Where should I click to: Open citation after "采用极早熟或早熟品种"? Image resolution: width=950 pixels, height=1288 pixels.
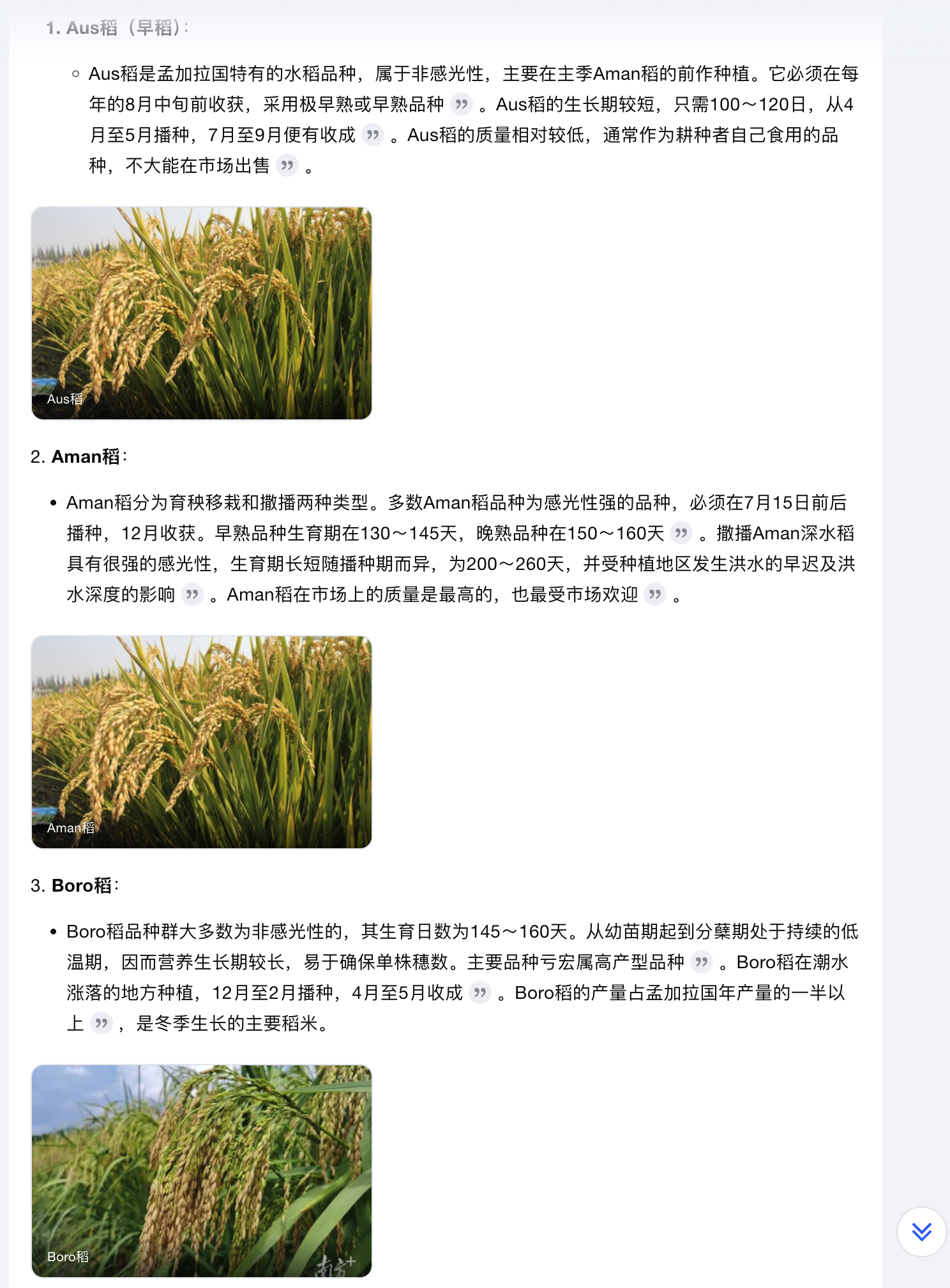tap(462, 104)
